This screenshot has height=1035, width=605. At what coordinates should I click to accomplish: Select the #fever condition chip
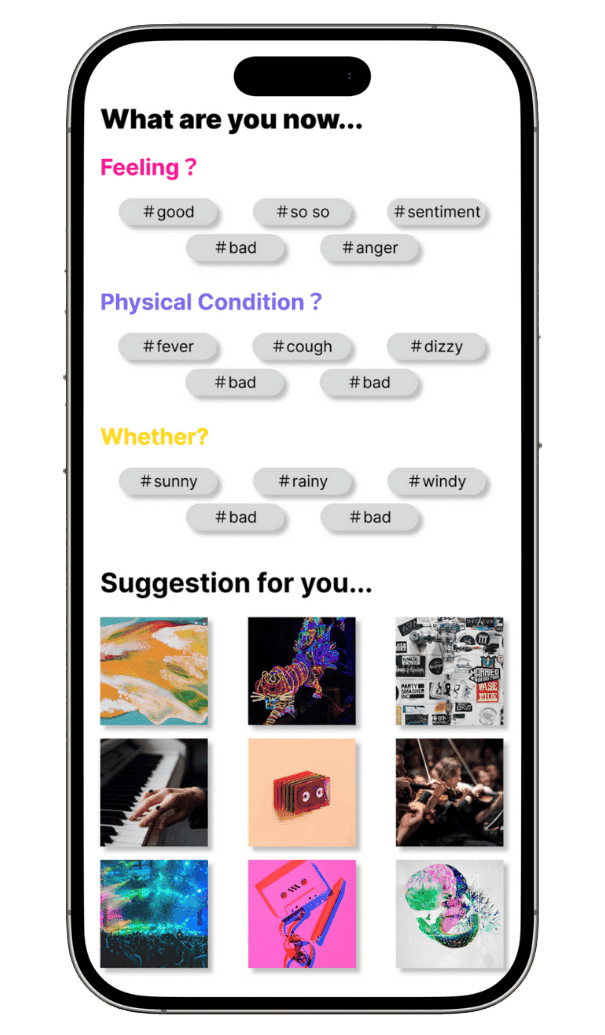point(168,347)
